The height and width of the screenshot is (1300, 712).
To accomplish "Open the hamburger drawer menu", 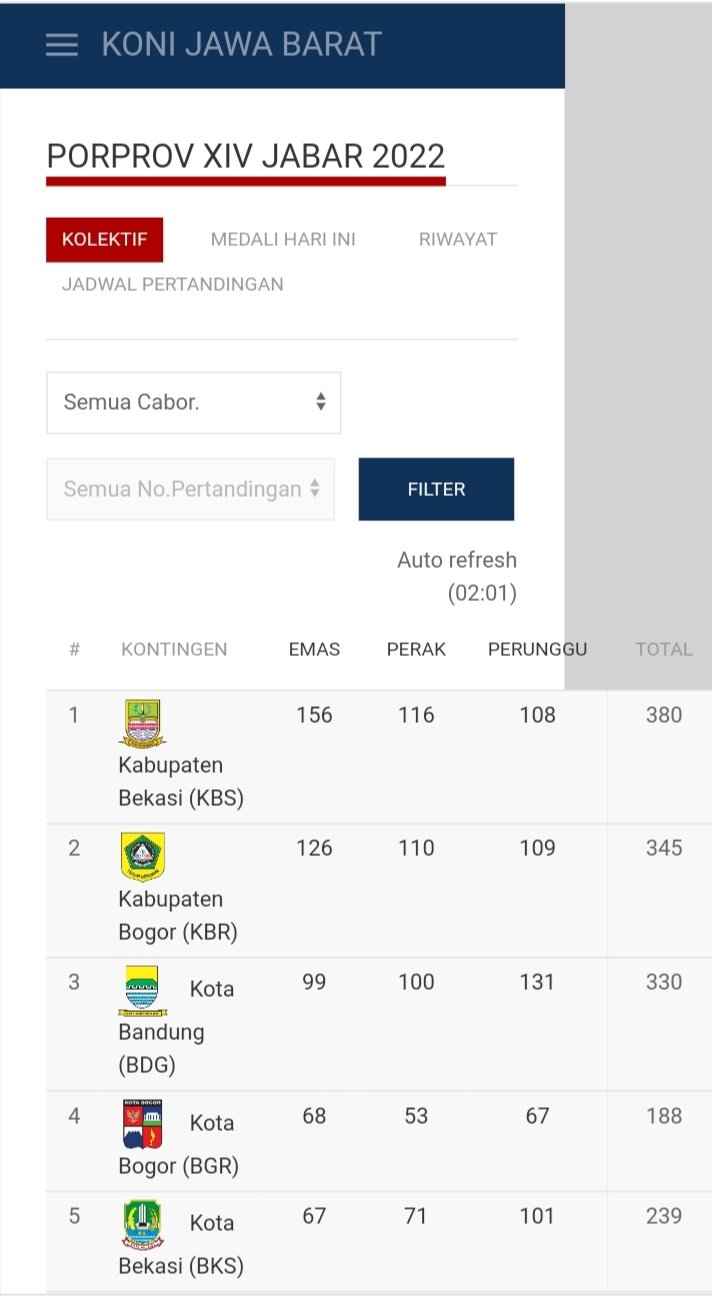I will [x=61, y=45].
